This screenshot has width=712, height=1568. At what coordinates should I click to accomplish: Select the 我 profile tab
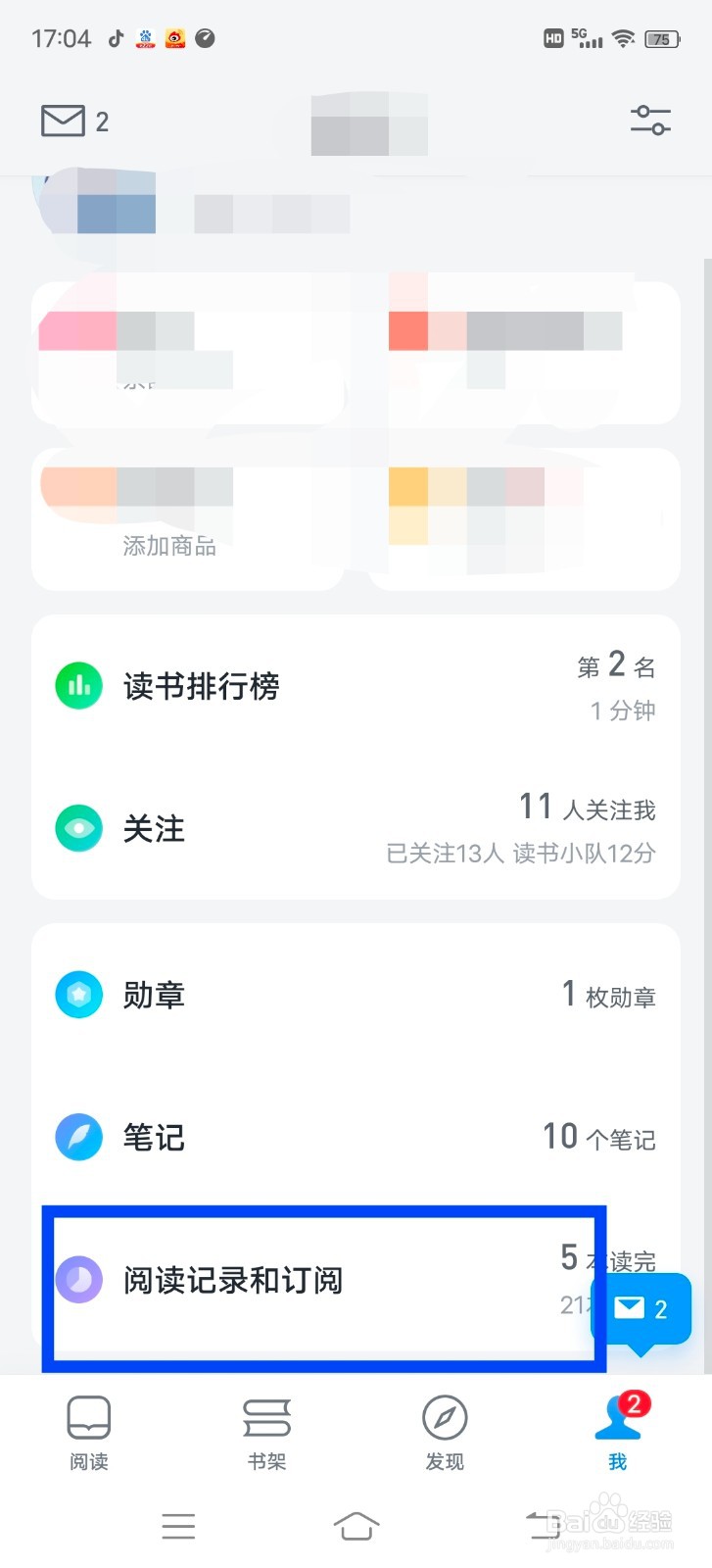point(618,1433)
